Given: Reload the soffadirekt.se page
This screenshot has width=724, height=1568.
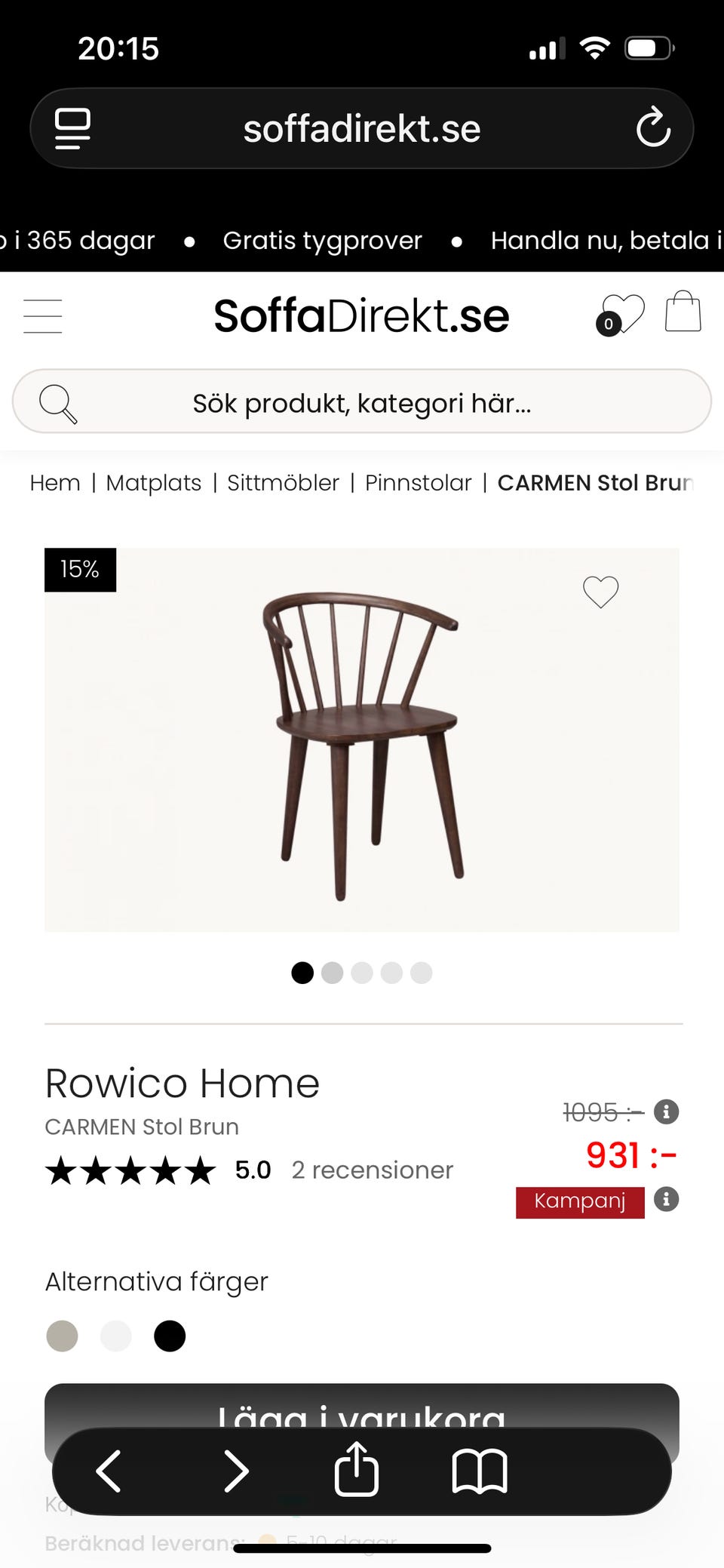Looking at the screenshot, I should click(653, 128).
